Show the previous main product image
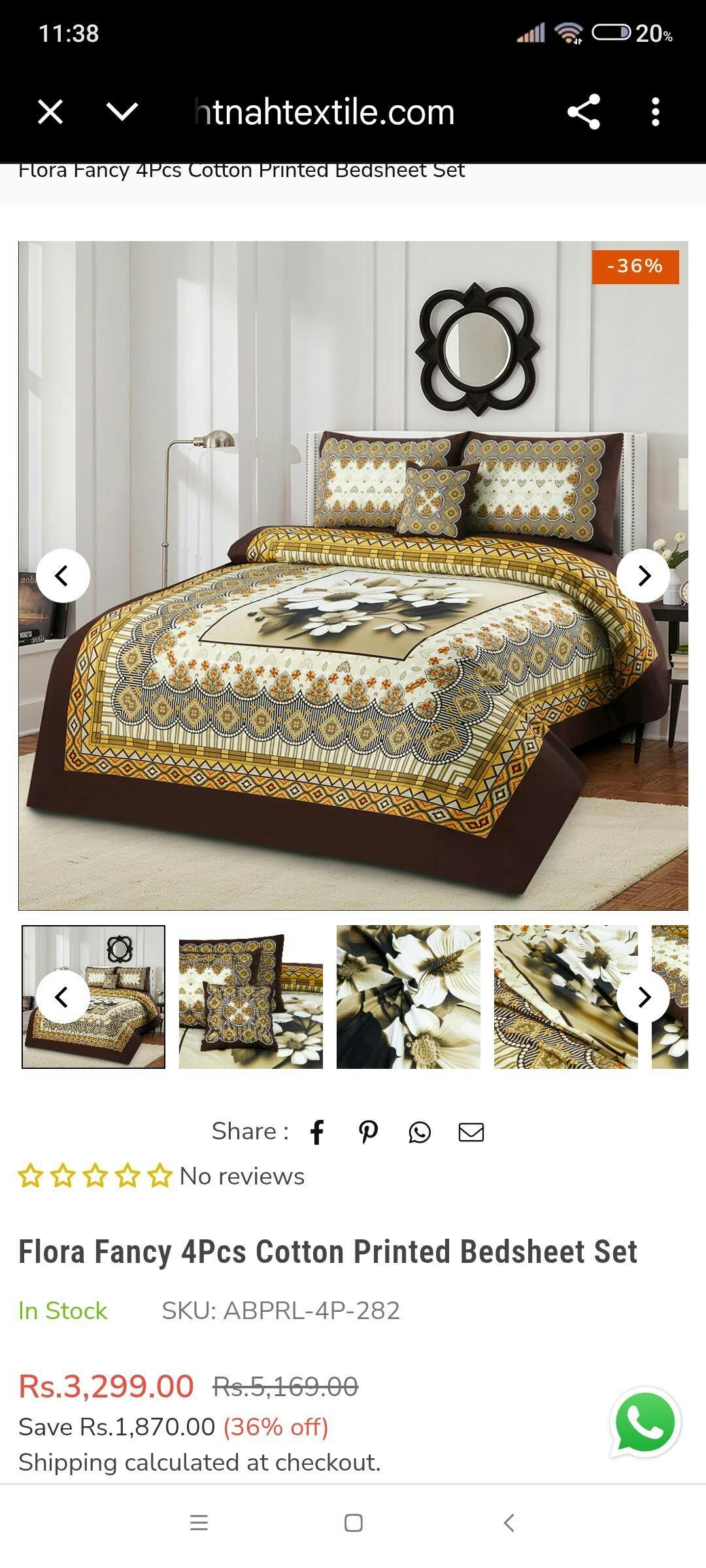The width and height of the screenshot is (706, 1568). click(63, 576)
